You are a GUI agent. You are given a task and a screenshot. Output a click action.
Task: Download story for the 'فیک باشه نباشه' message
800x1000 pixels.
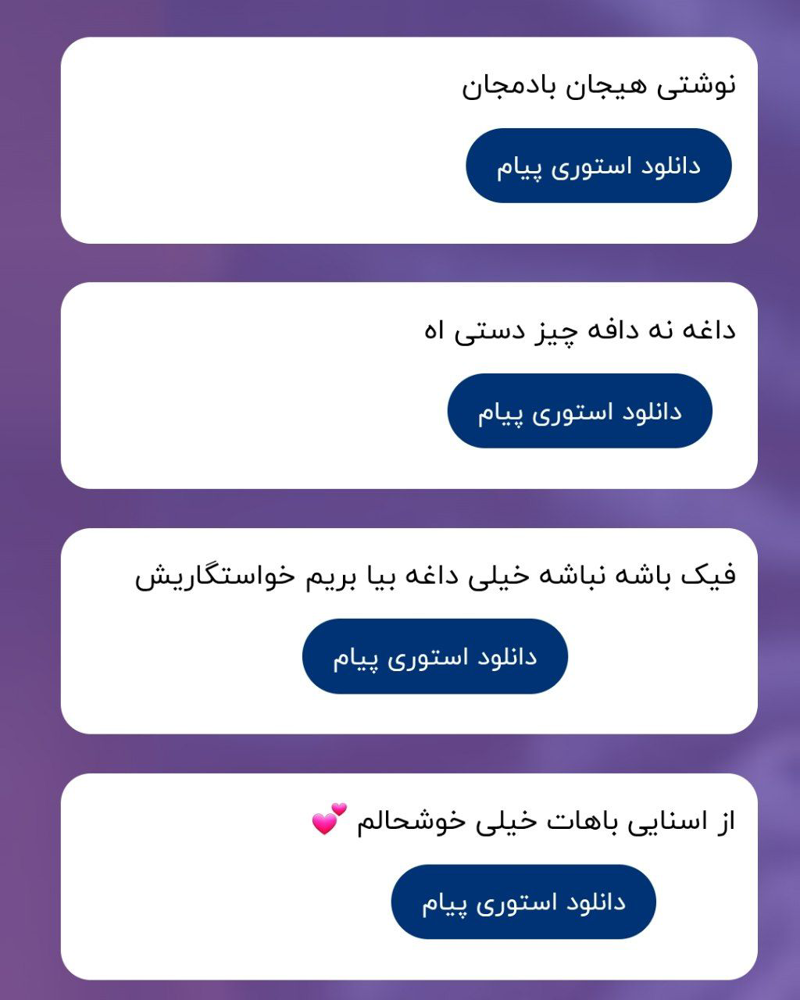click(434, 656)
